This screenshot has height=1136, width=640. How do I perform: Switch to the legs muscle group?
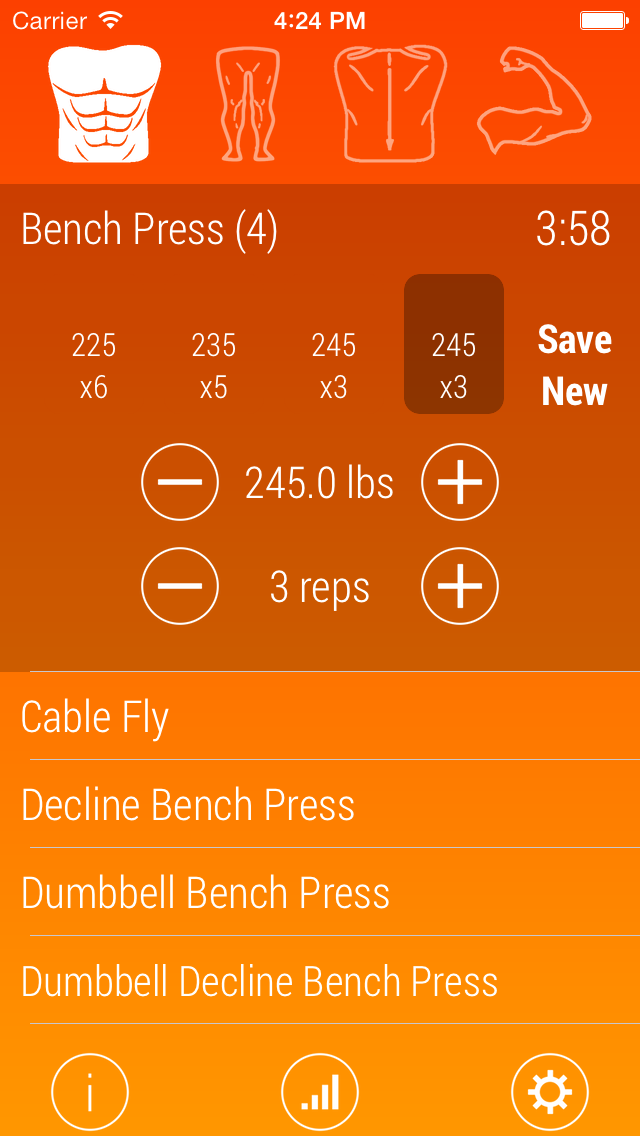(x=247, y=104)
